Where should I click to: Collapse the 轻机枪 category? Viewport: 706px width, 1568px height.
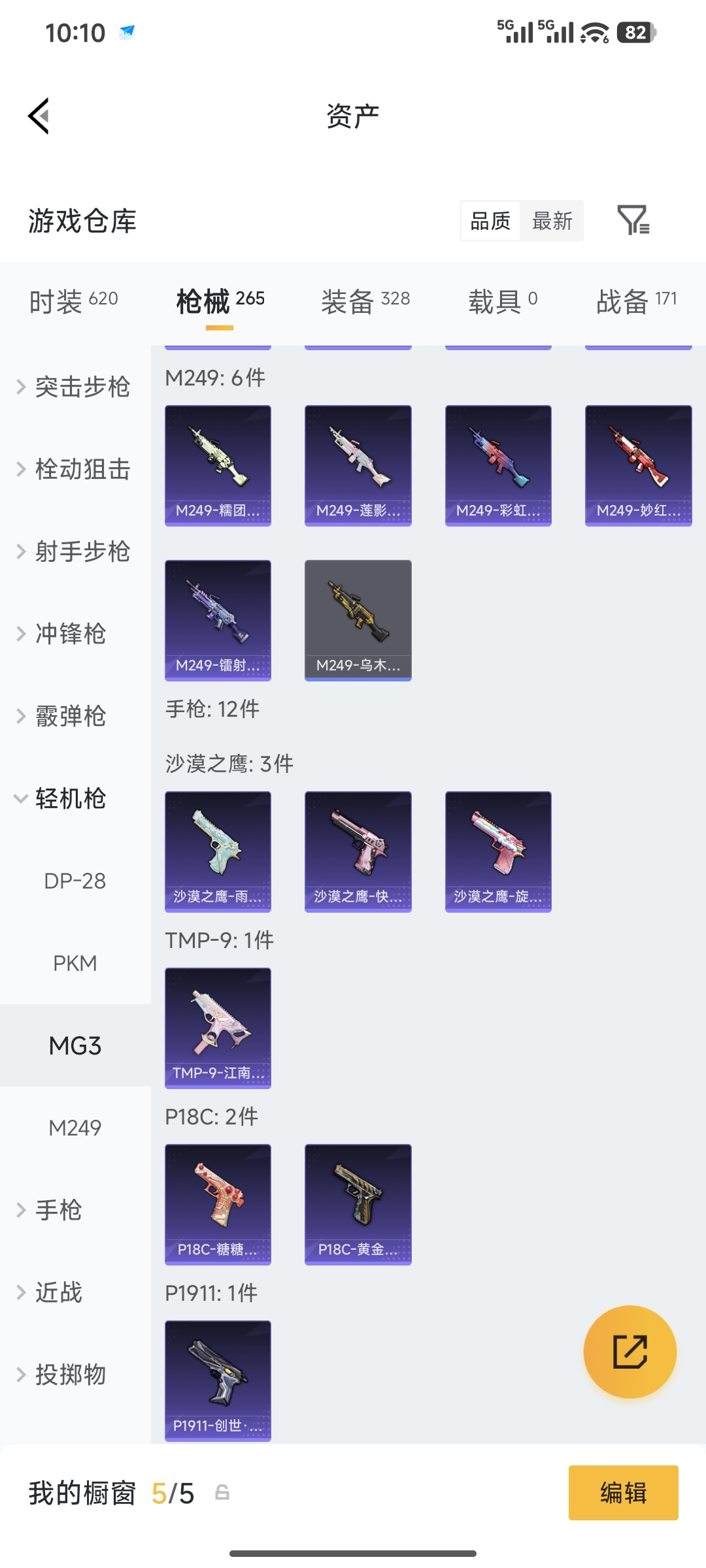pos(72,798)
